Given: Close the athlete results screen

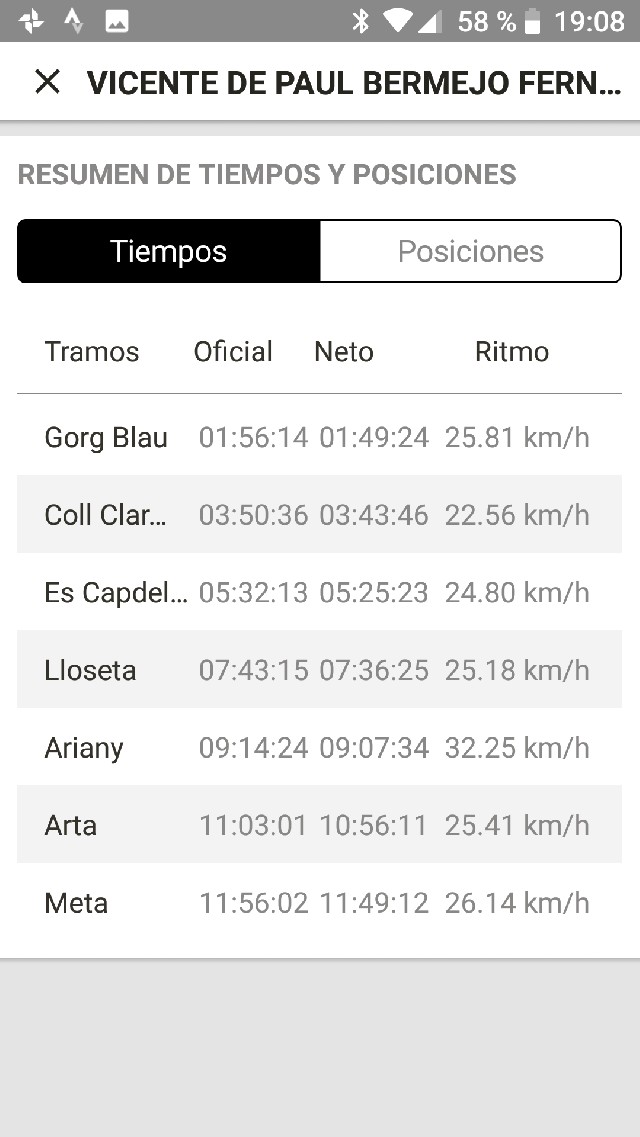Looking at the screenshot, I should coord(47,82).
